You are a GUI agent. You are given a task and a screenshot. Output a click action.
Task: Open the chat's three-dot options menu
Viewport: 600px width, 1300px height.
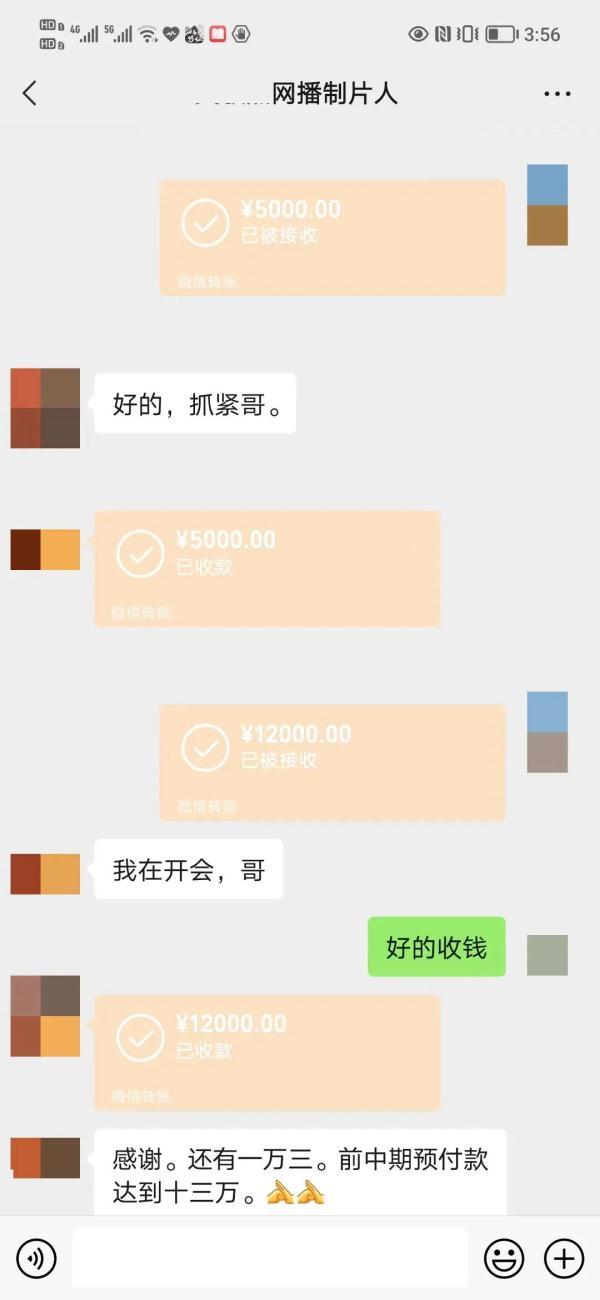point(557,93)
